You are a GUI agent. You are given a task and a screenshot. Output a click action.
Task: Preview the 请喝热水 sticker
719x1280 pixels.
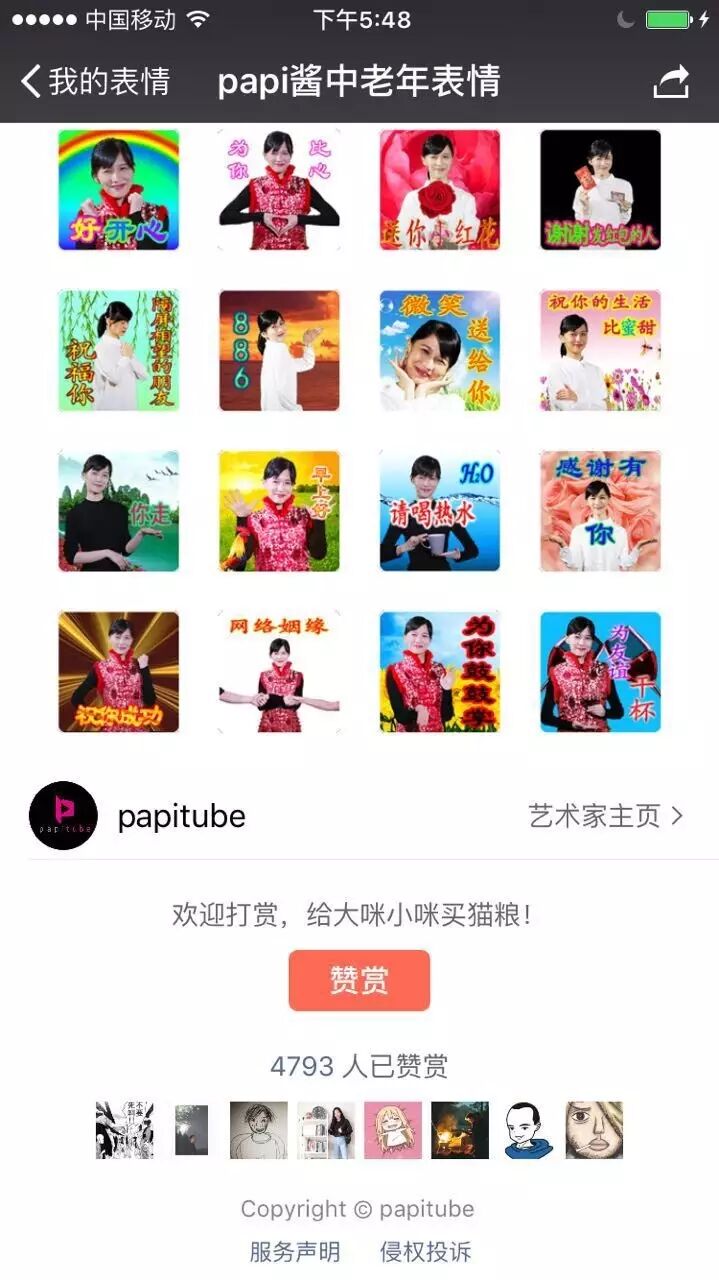point(439,511)
